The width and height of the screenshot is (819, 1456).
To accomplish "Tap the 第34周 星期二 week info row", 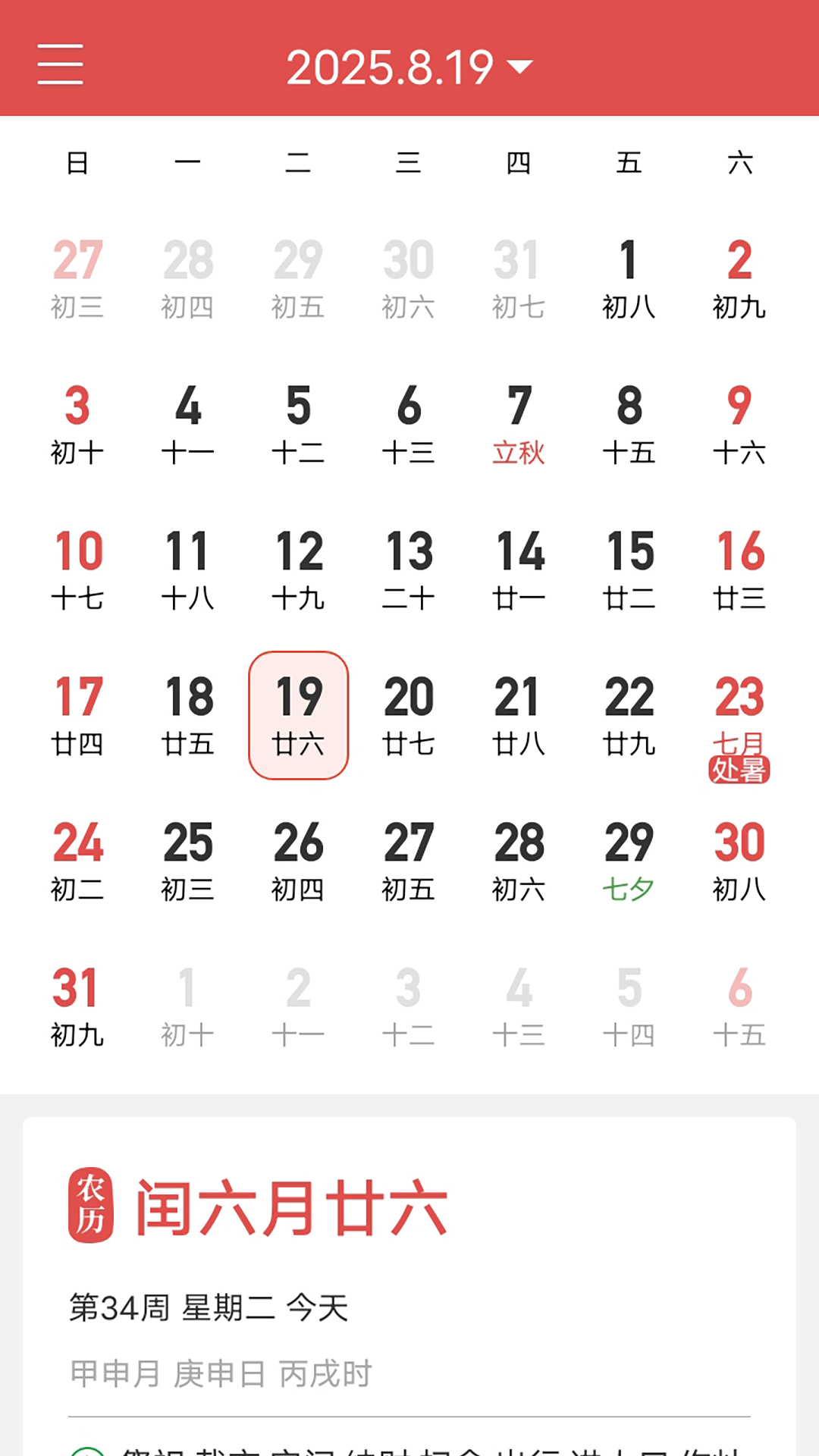I will (209, 1307).
